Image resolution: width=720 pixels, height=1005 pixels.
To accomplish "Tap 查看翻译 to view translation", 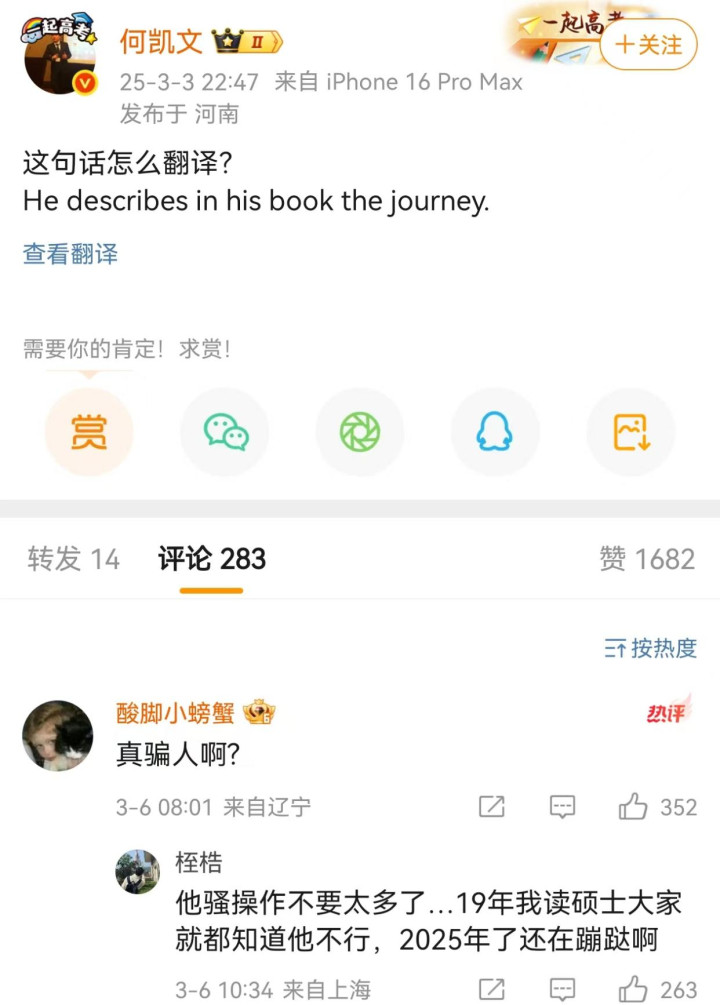I will pos(70,254).
